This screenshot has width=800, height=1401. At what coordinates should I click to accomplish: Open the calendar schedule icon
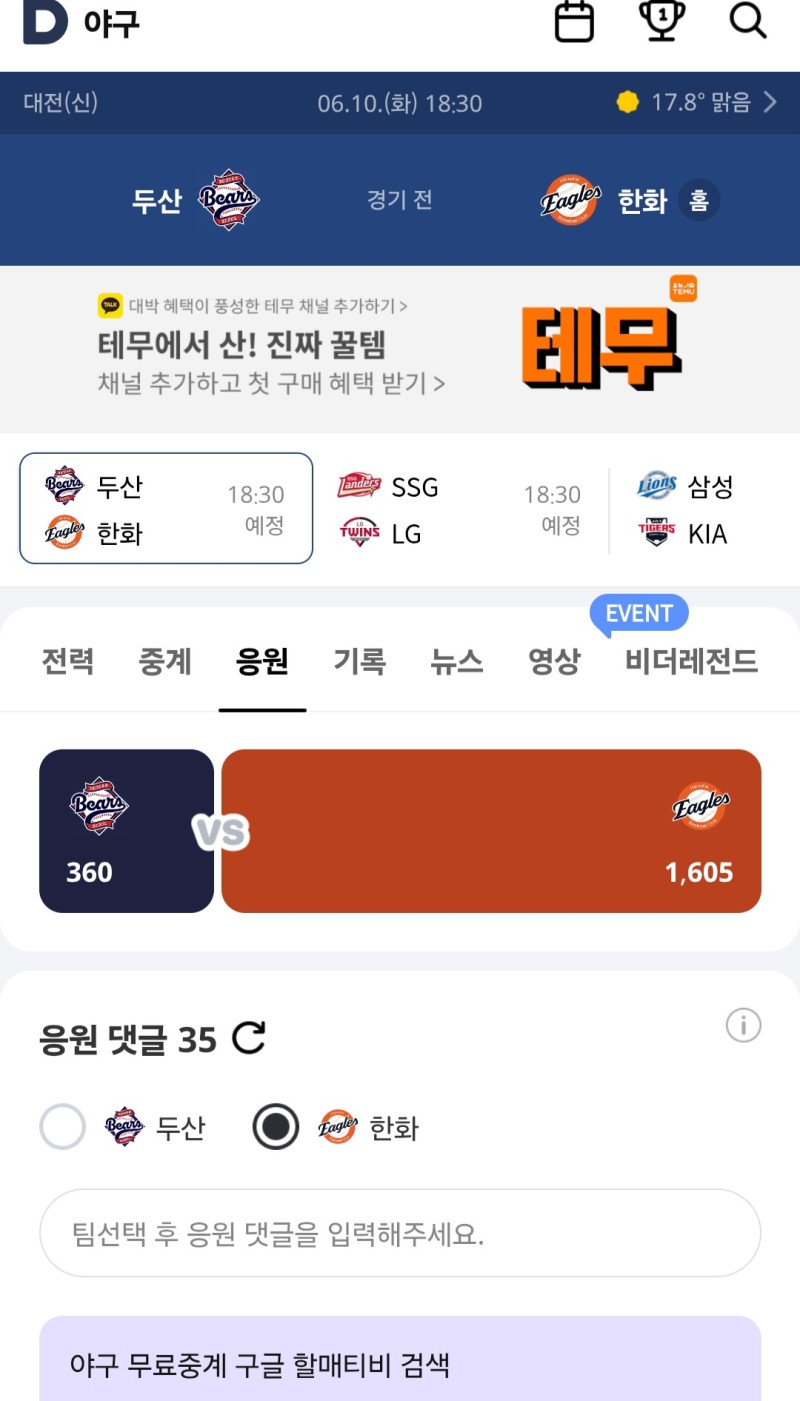pyautogui.click(x=574, y=22)
